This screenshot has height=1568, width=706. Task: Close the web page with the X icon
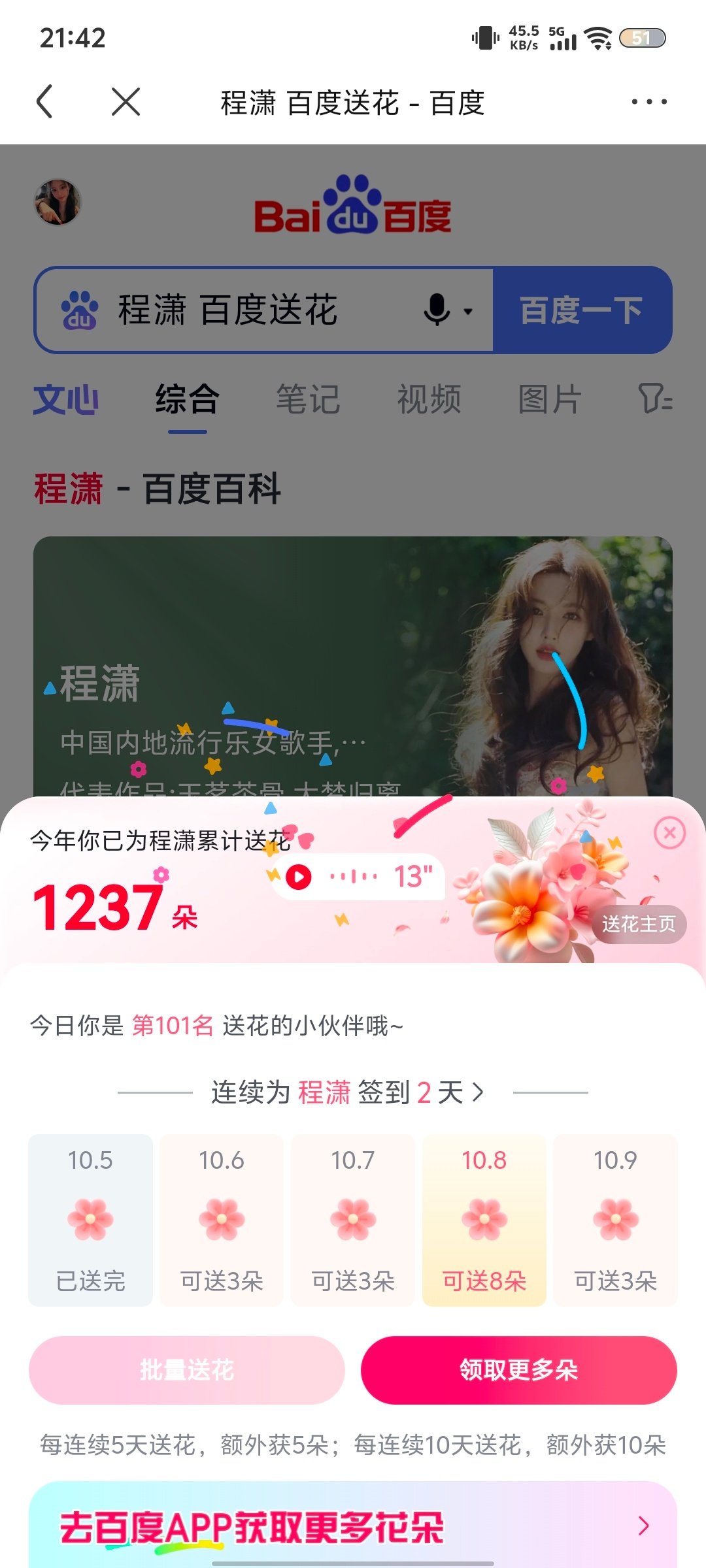126,102
